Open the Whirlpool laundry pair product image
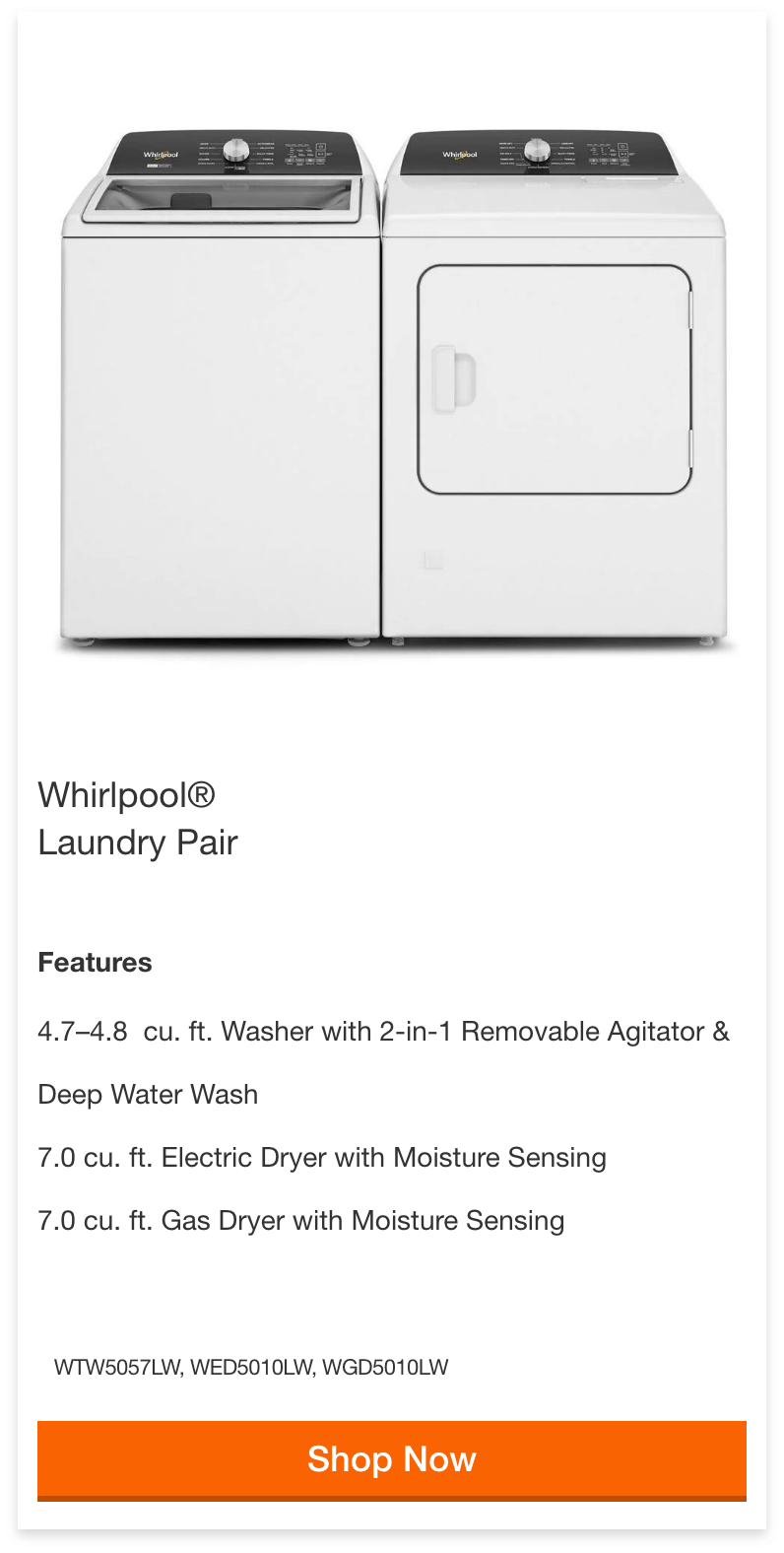The width and height of the screenshot is (784, 1553). (x=392, y=389)
